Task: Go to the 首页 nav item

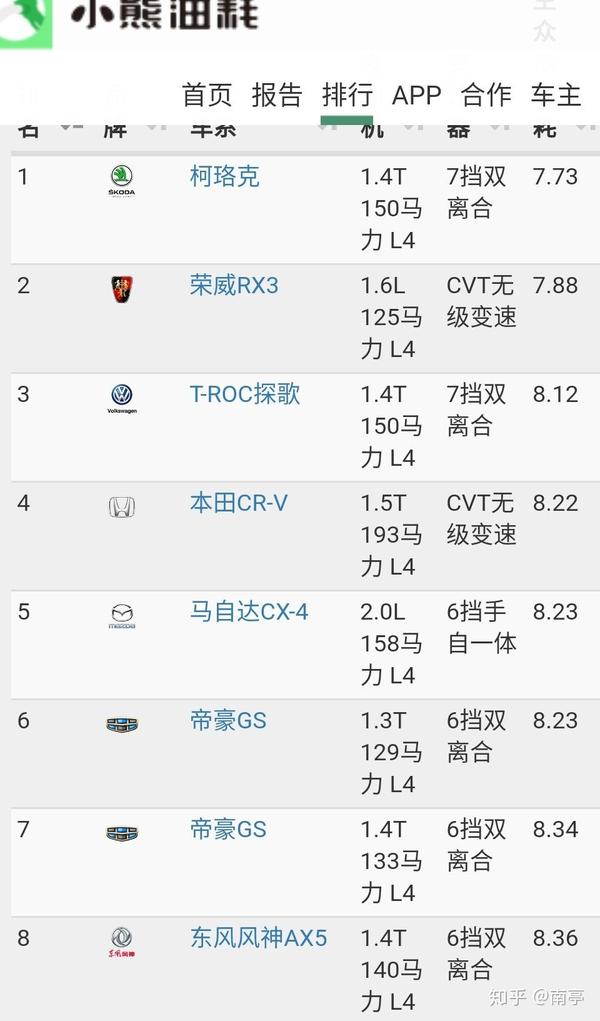Action: coord(207,95)
